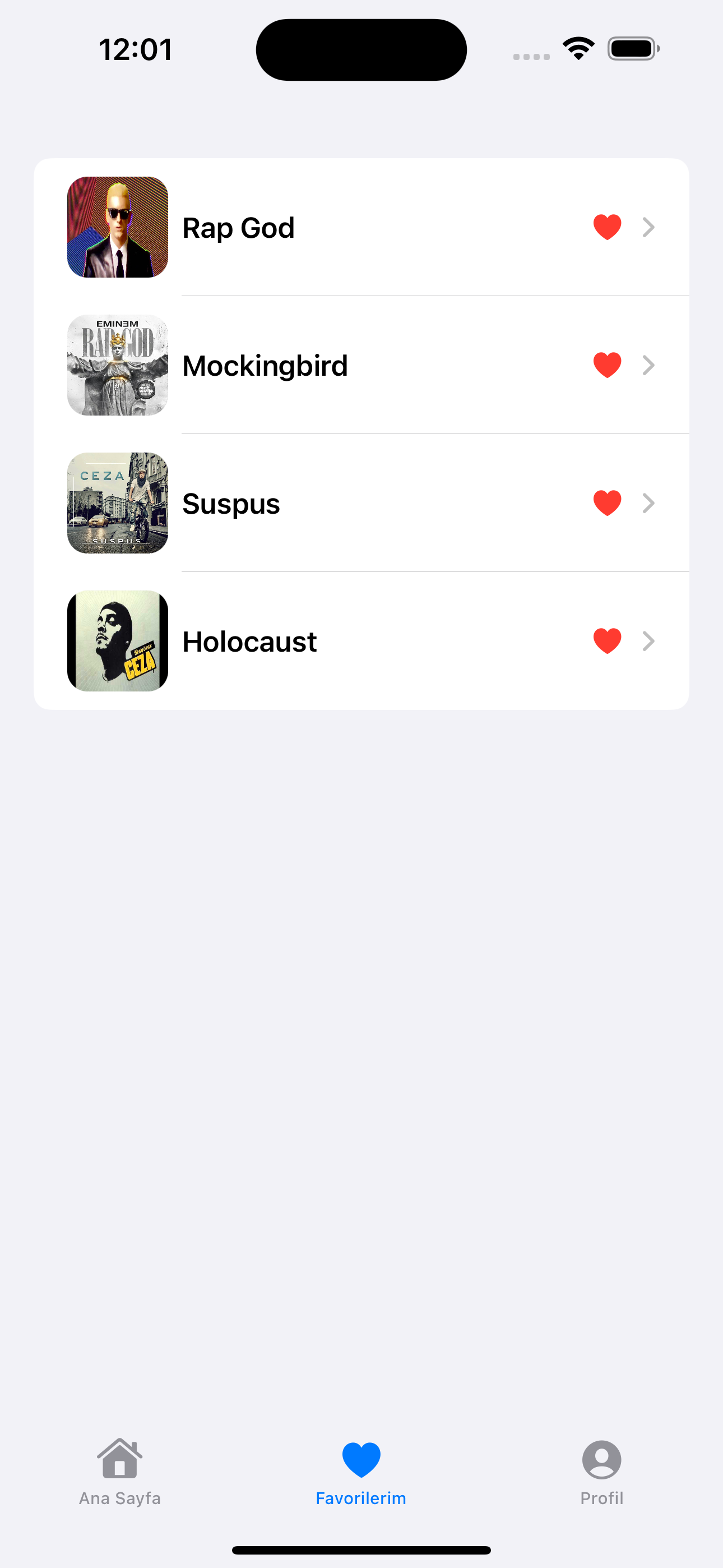Tap the red heart next to Suspus
Viewport: 723px width, 1568px height.
[x=607, y=503]
